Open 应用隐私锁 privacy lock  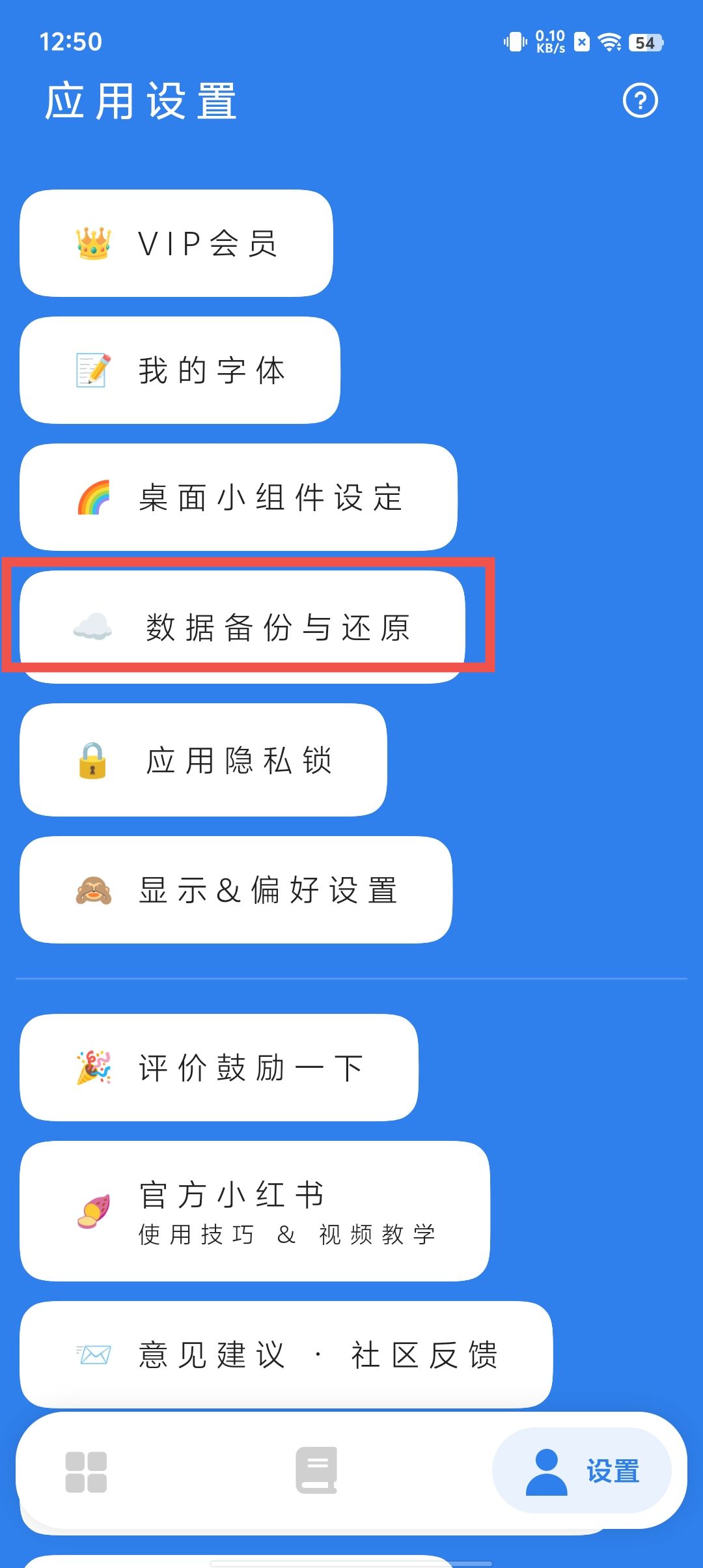pyautogui.click(x=203, y=760)
